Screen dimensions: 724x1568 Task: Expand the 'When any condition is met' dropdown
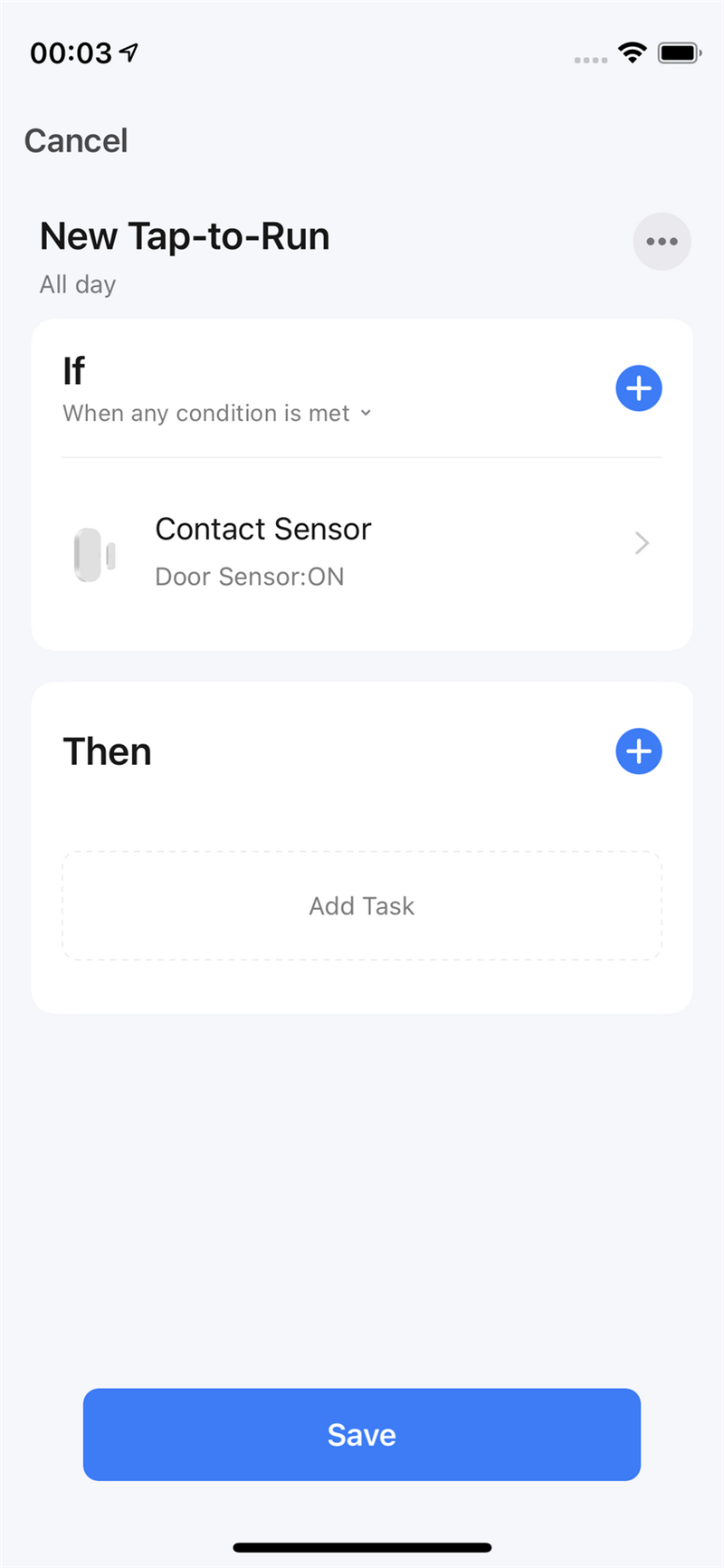click(x=217, y=414)
